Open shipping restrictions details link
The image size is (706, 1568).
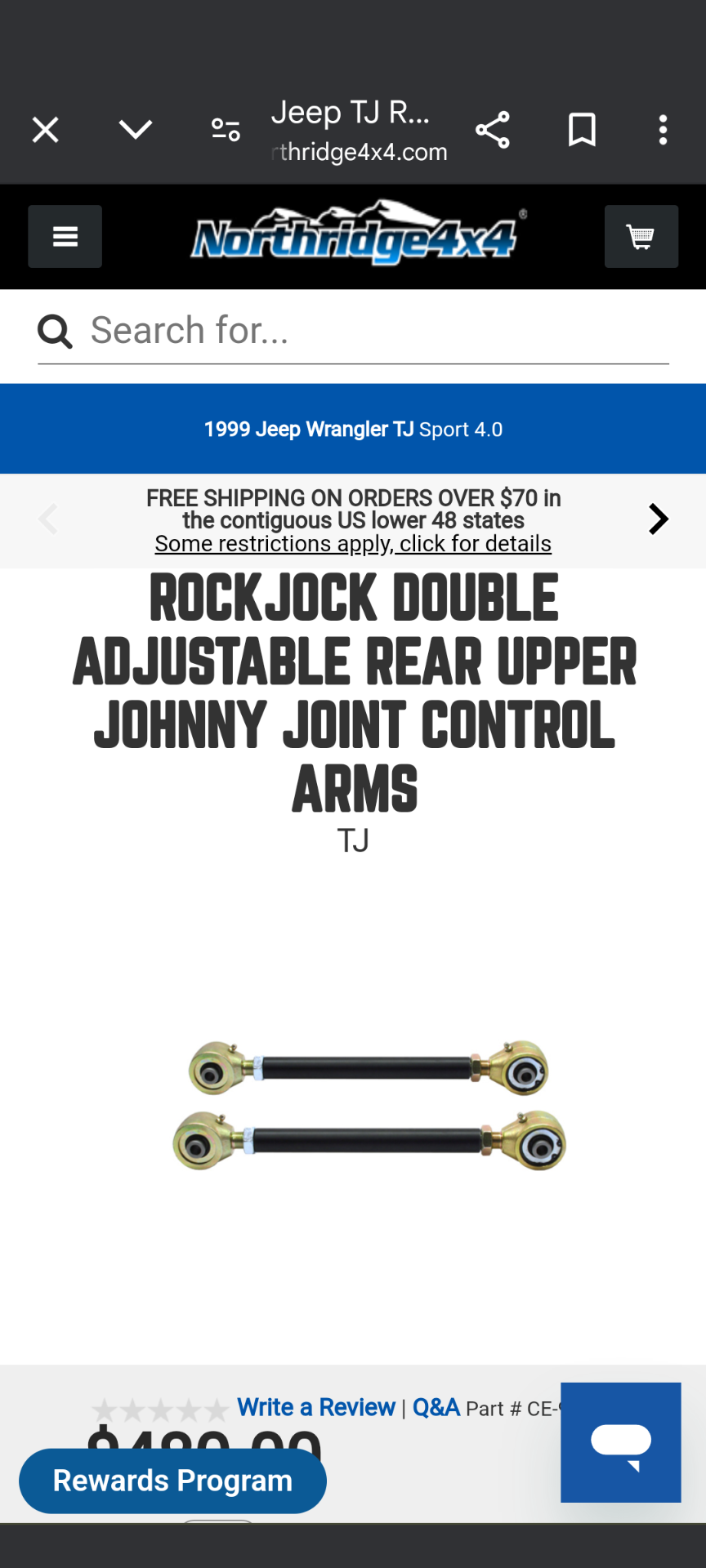tap(353, 544)
